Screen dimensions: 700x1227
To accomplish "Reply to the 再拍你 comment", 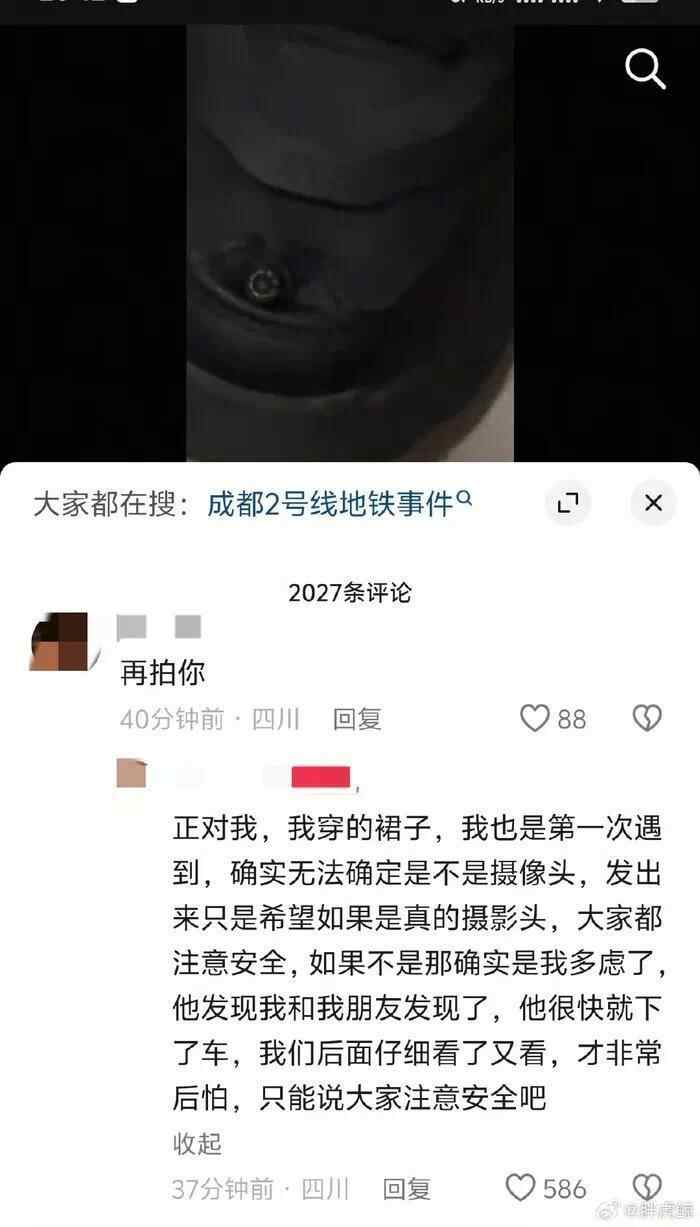I will 357,719.
